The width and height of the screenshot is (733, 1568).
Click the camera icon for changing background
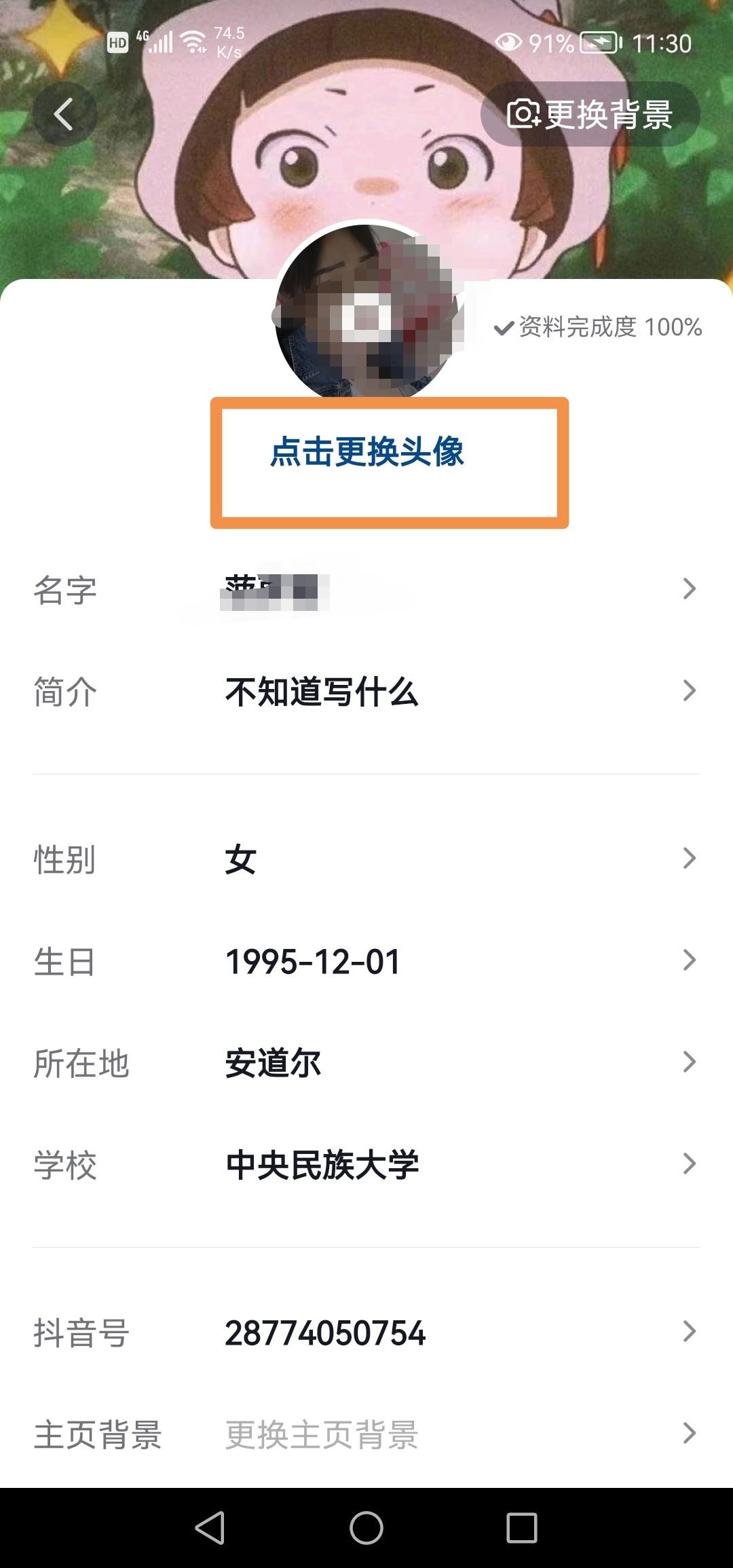tap(526, 114)
